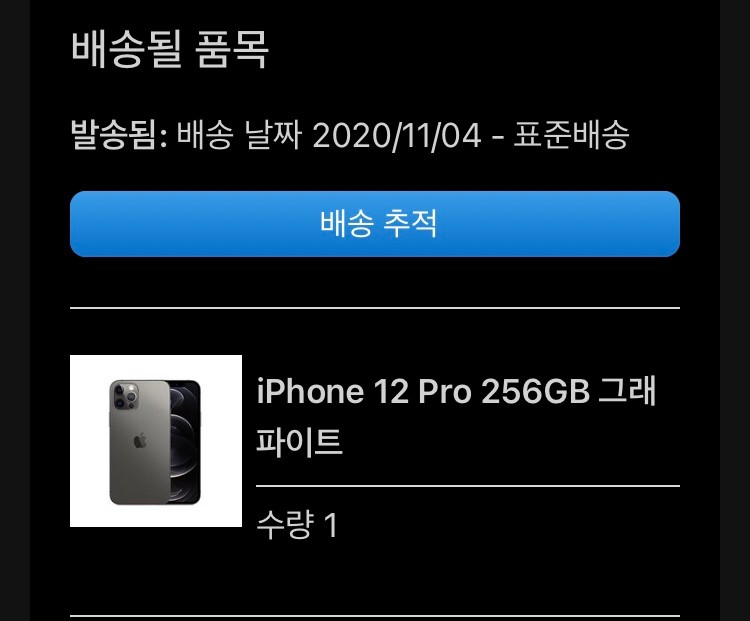Screen dimensions: 750x621
Task: Tap the 배송 추적 button
Action: (x=375, y=224)
